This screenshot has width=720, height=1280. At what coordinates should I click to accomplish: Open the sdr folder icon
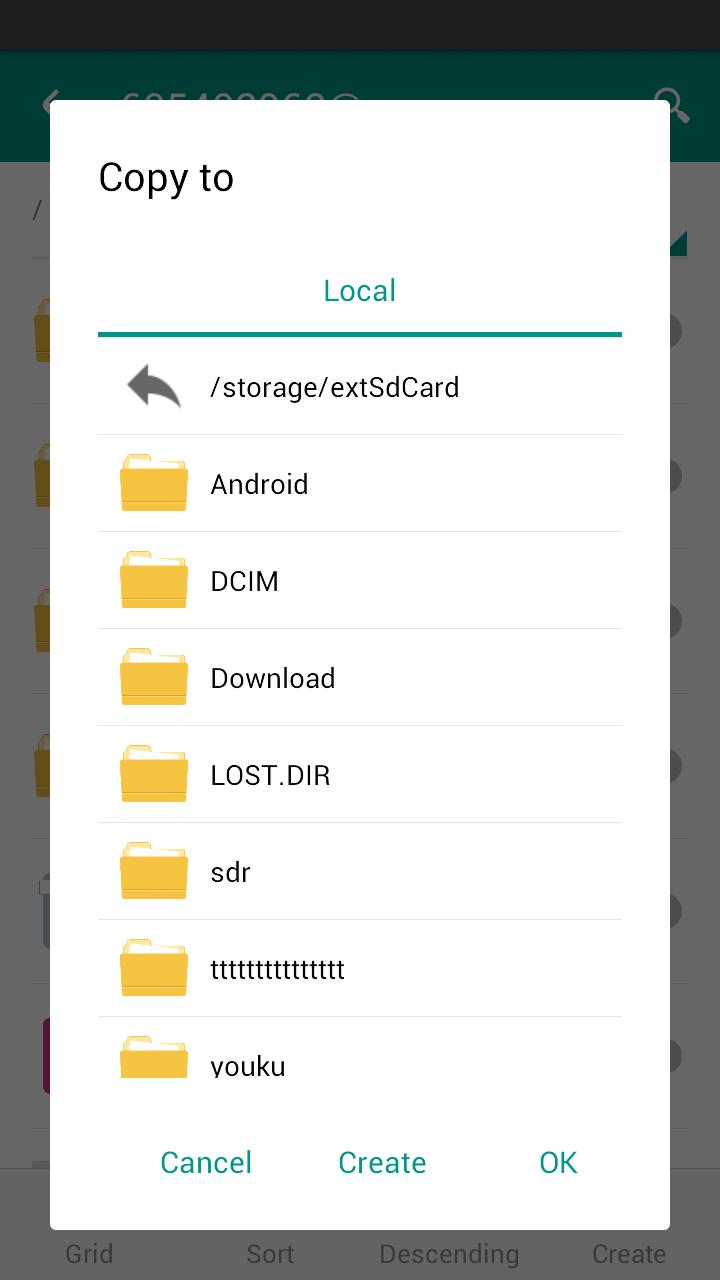click(153, 871)
